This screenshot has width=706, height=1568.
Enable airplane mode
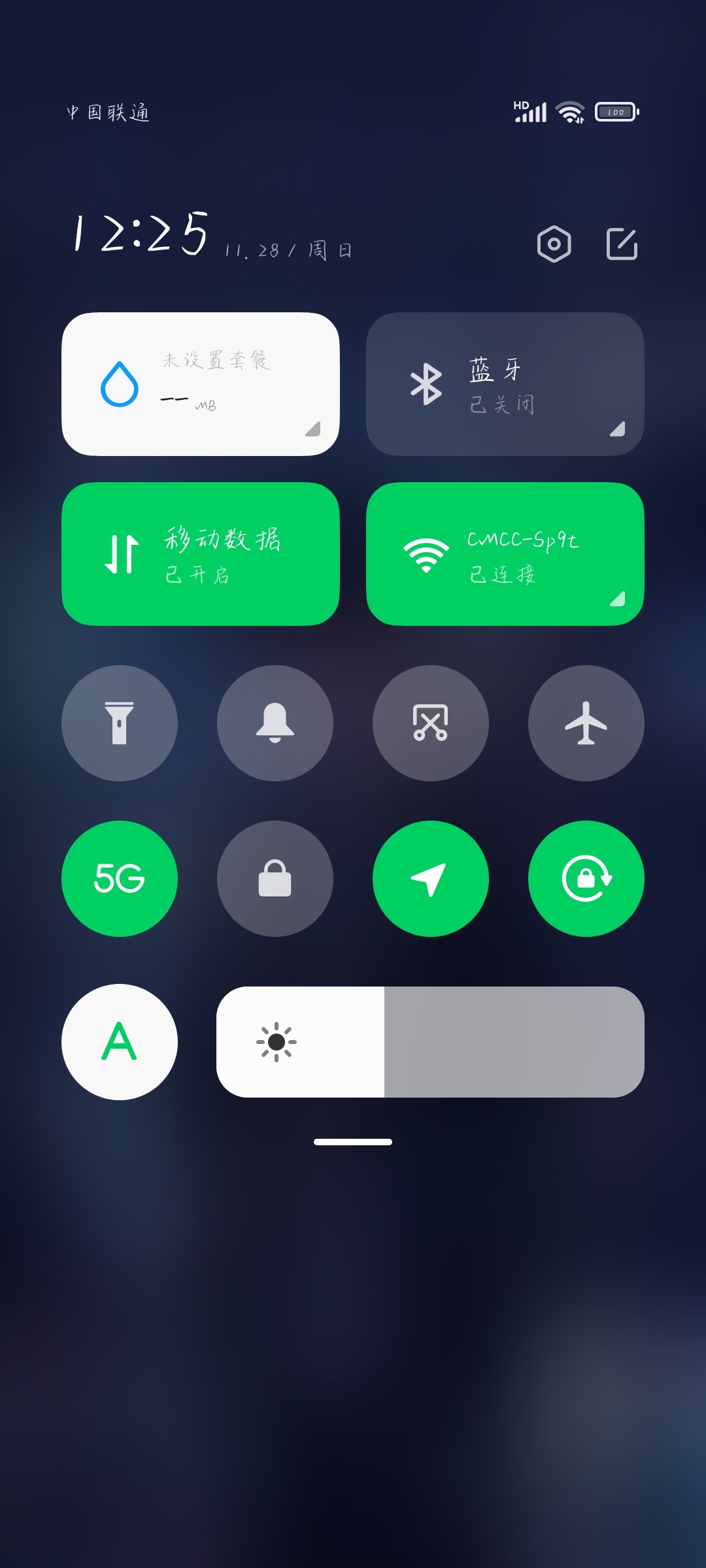click(x=586, y=723)
